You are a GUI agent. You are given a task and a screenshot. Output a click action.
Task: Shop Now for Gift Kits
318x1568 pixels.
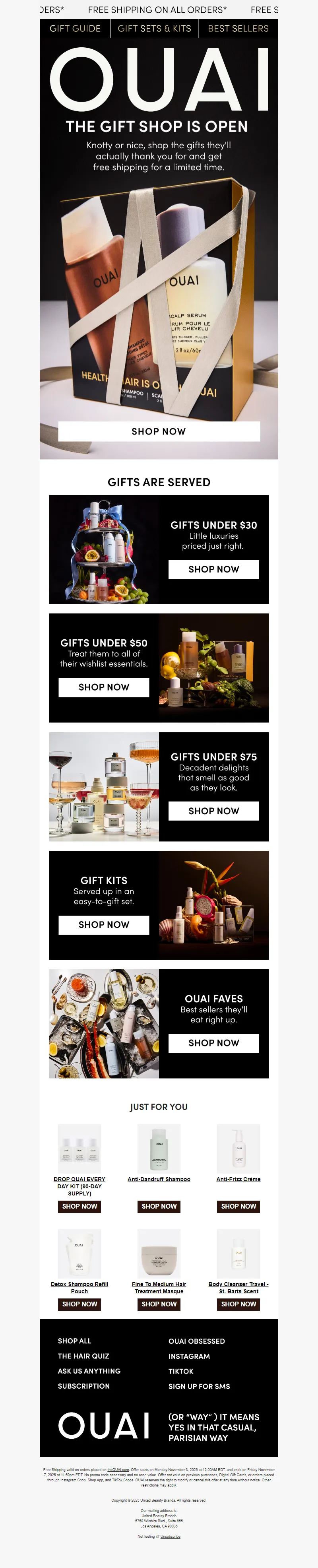[104, 925]
